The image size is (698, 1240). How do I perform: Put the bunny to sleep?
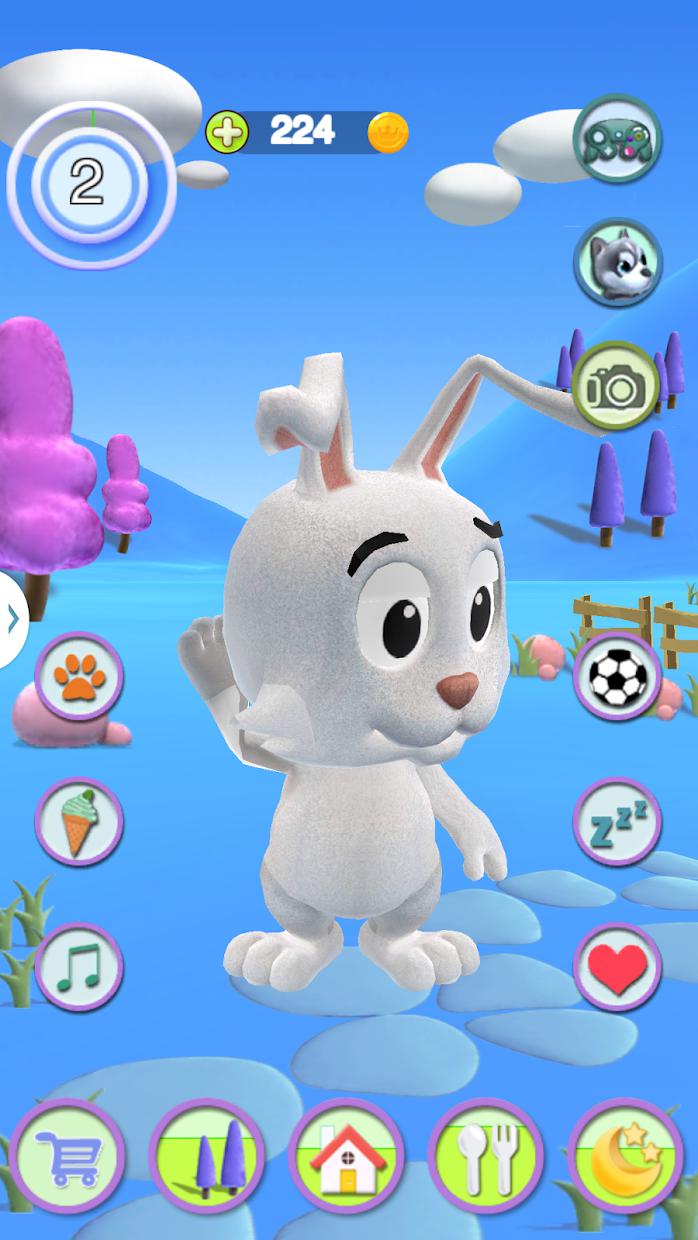click(x=617, y=822)
